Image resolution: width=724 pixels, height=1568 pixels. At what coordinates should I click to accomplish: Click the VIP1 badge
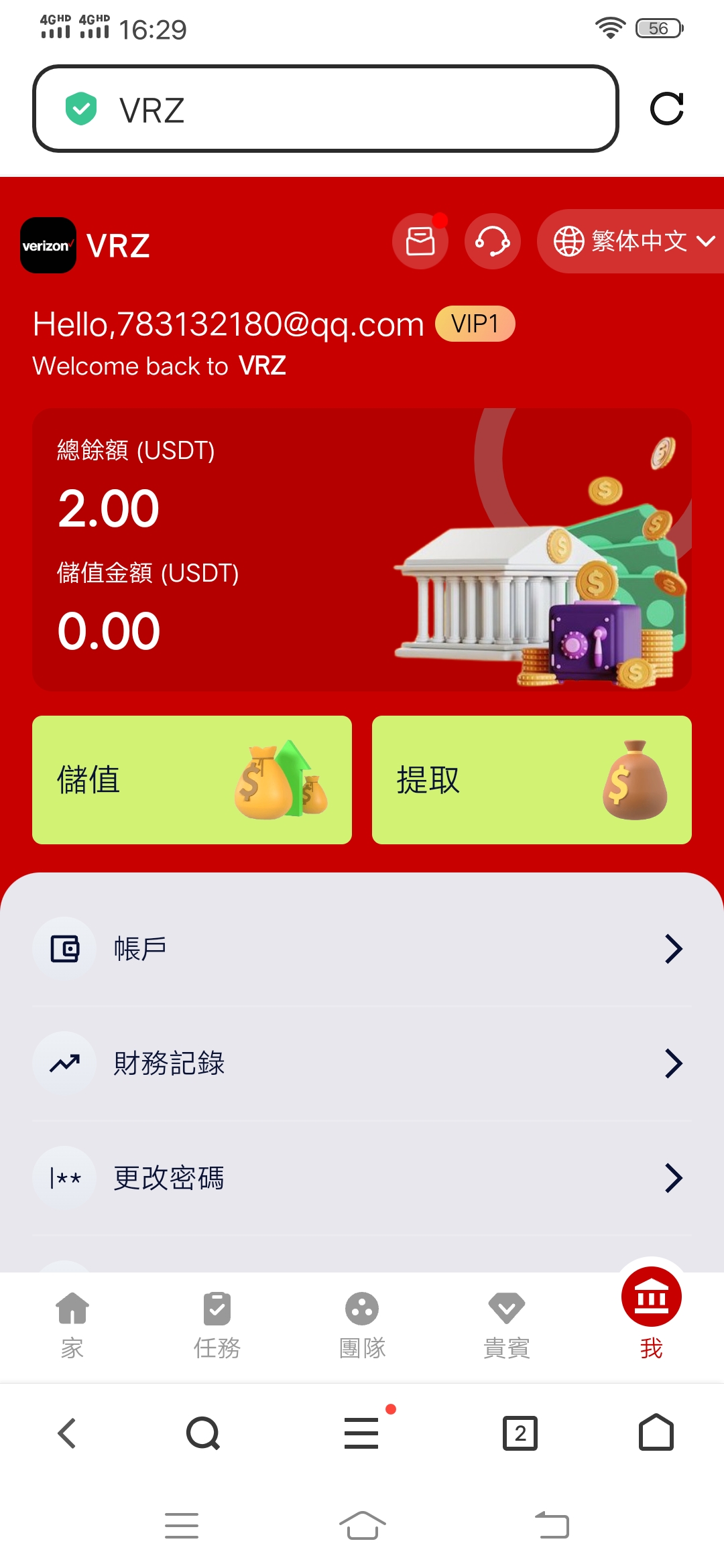475,324
